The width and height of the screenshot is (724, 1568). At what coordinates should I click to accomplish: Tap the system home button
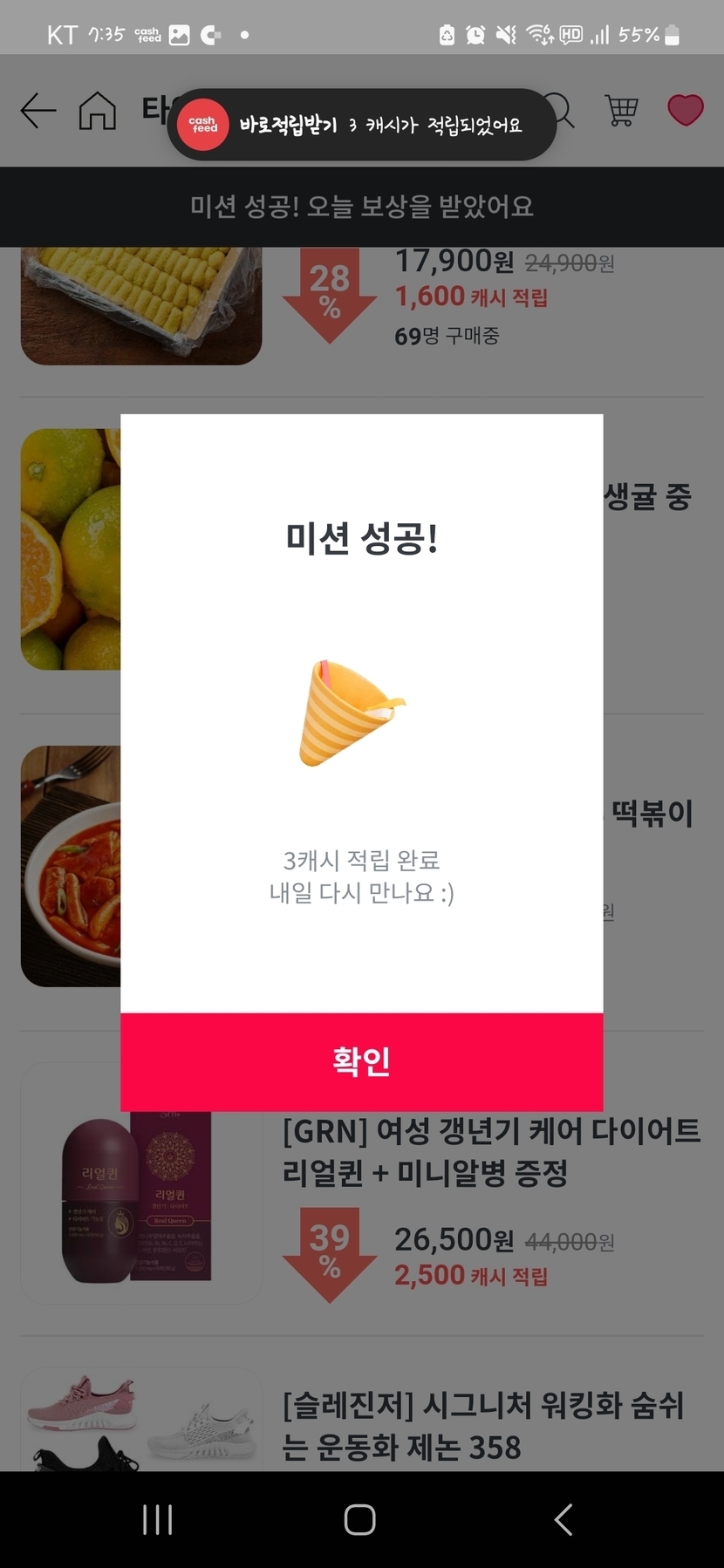point(360,1520)
